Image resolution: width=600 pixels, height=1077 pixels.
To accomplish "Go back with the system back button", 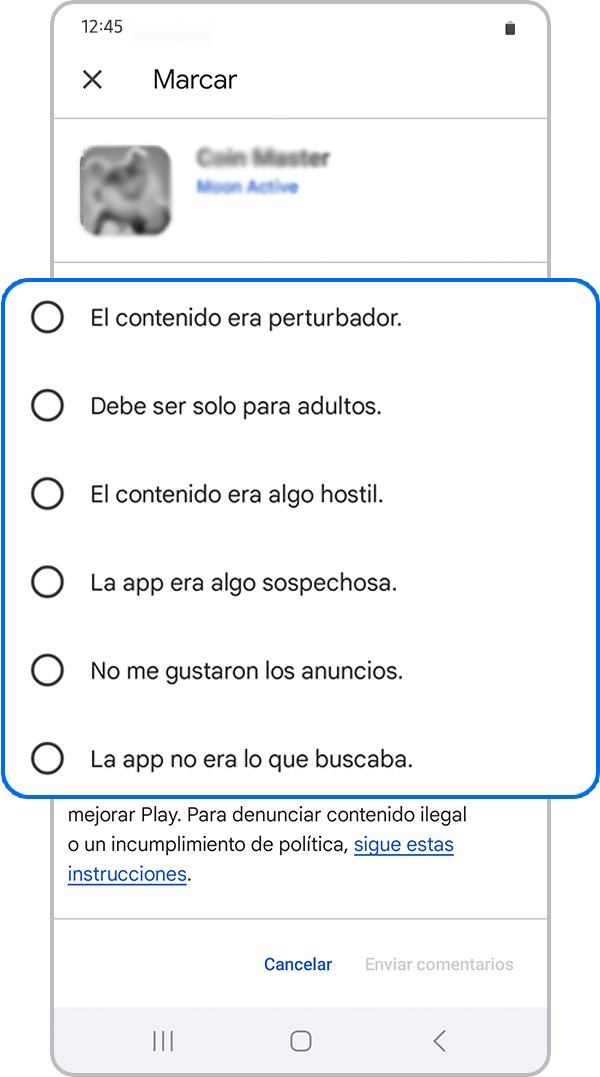I will click(439, 1041).
